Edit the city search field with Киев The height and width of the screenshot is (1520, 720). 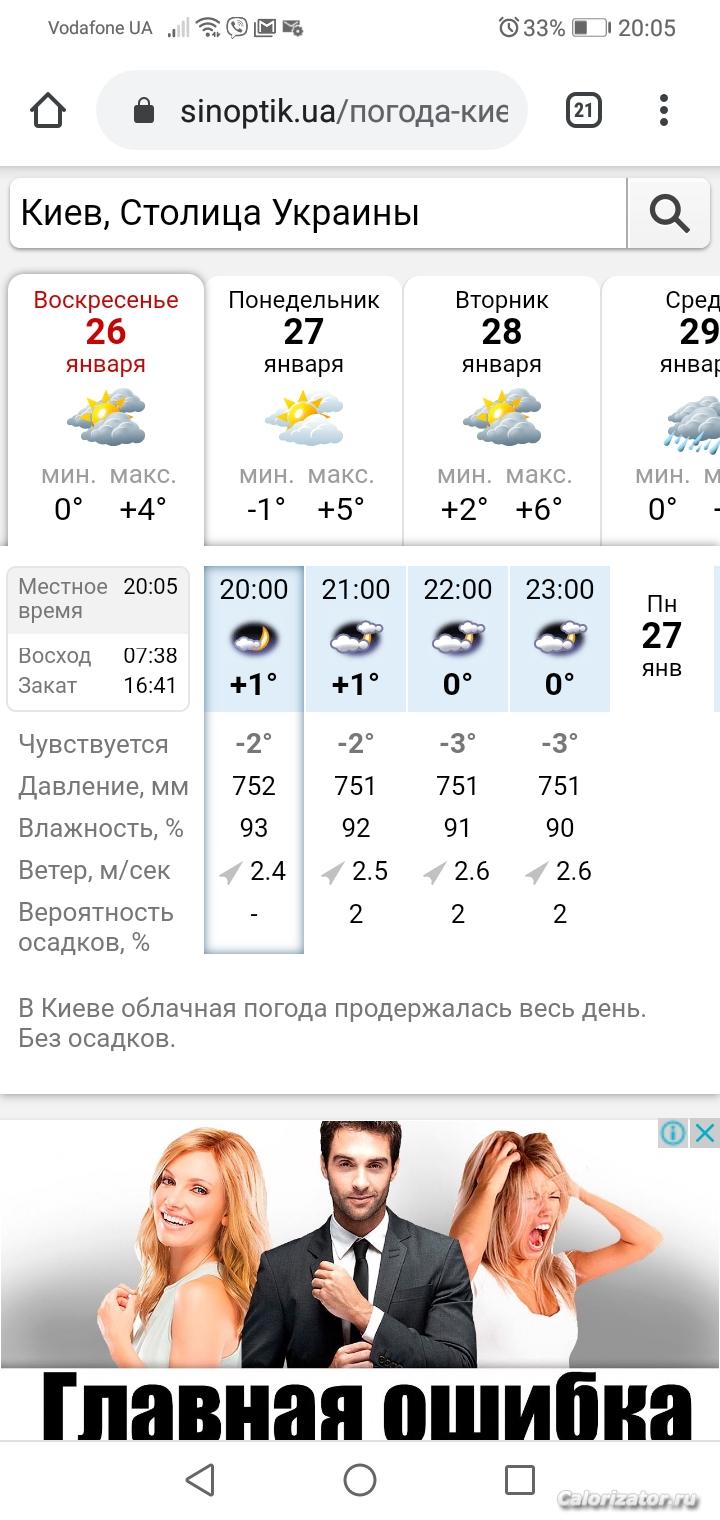point(318,213)
